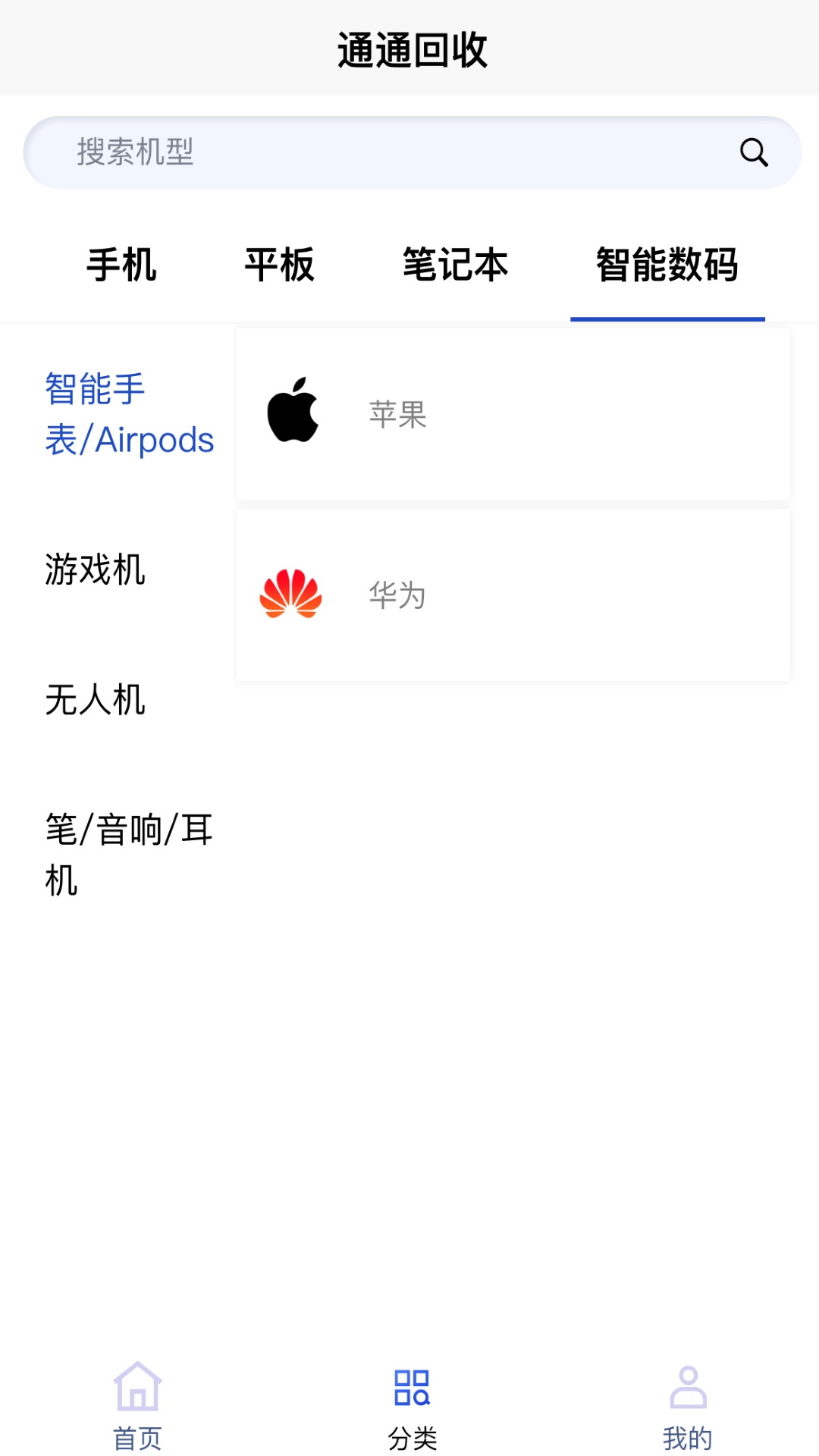Open the 苹果 brand card

point(513,413)
